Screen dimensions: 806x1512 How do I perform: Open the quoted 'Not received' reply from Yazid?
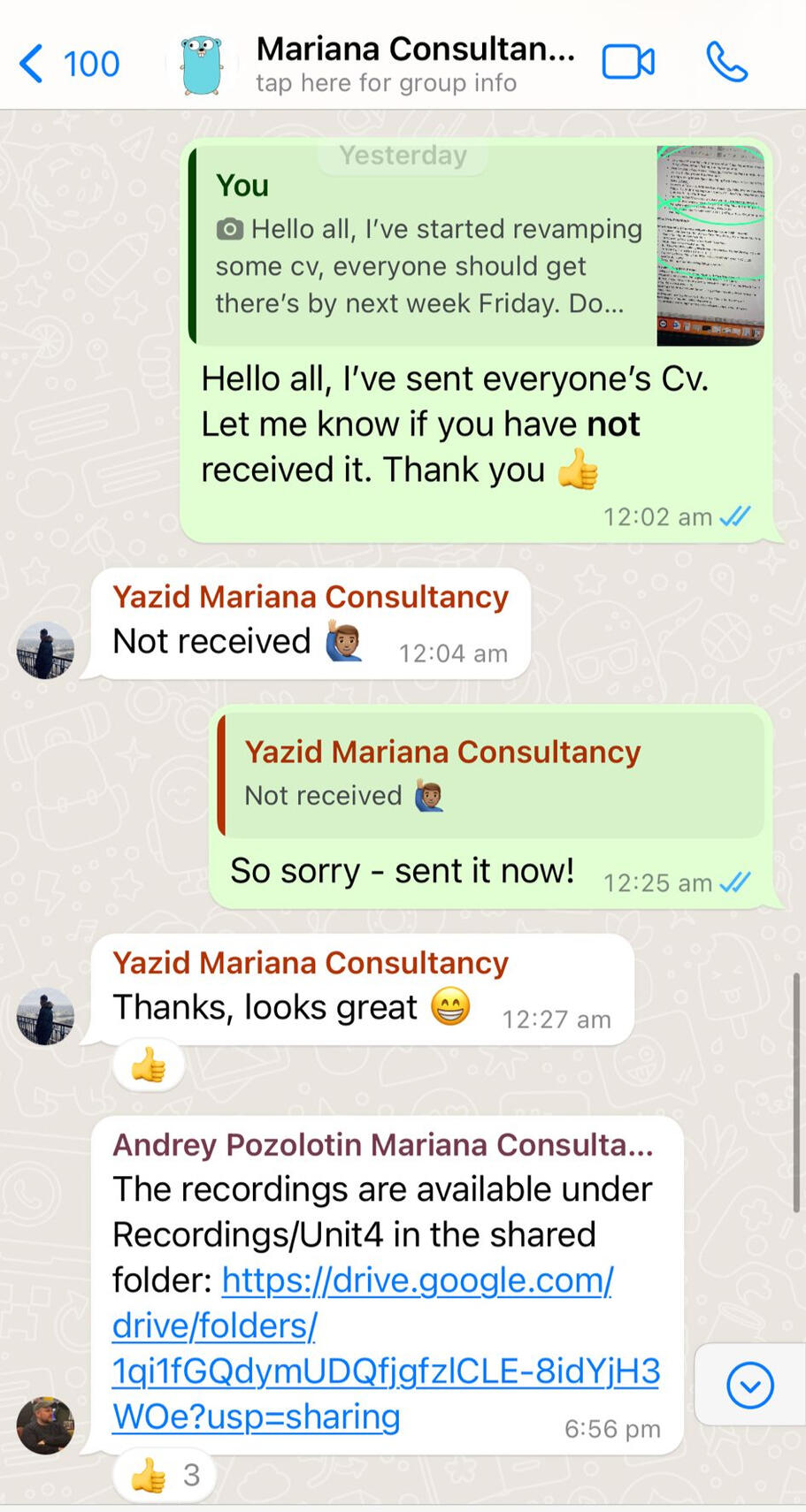(x=491, y=775)
